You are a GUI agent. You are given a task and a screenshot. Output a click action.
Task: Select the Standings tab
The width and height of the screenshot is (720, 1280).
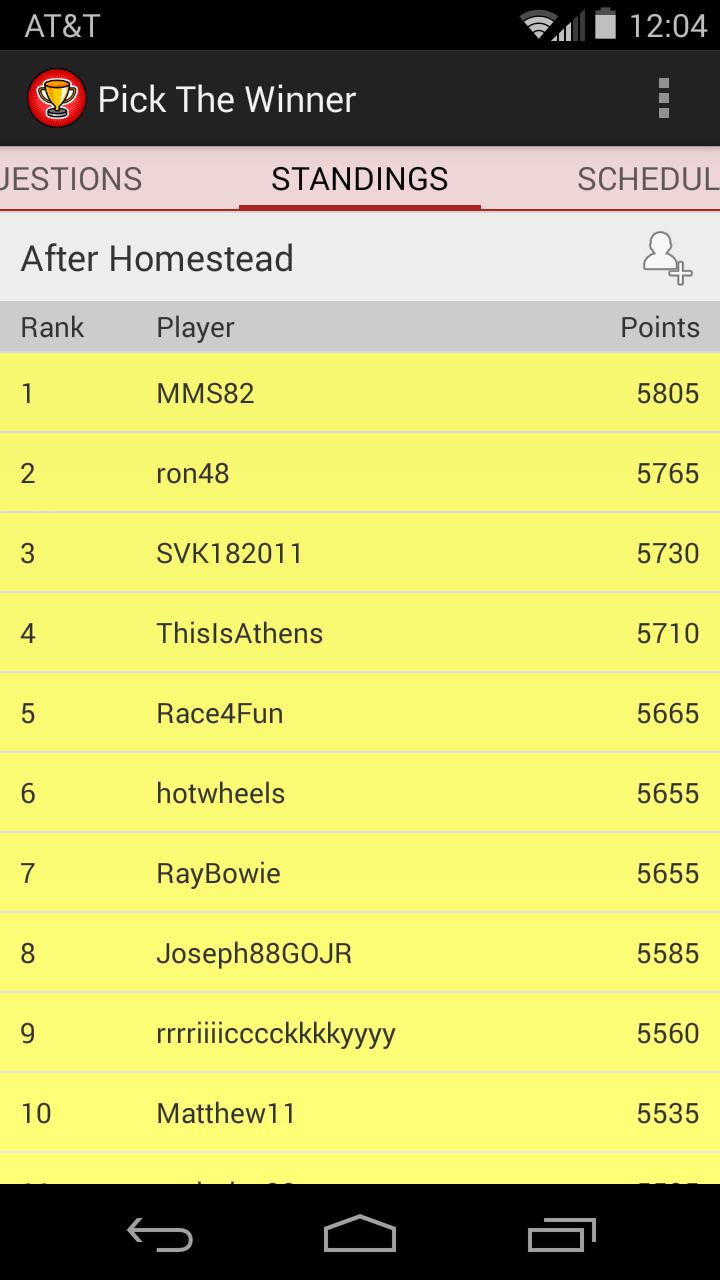(360, 179)
